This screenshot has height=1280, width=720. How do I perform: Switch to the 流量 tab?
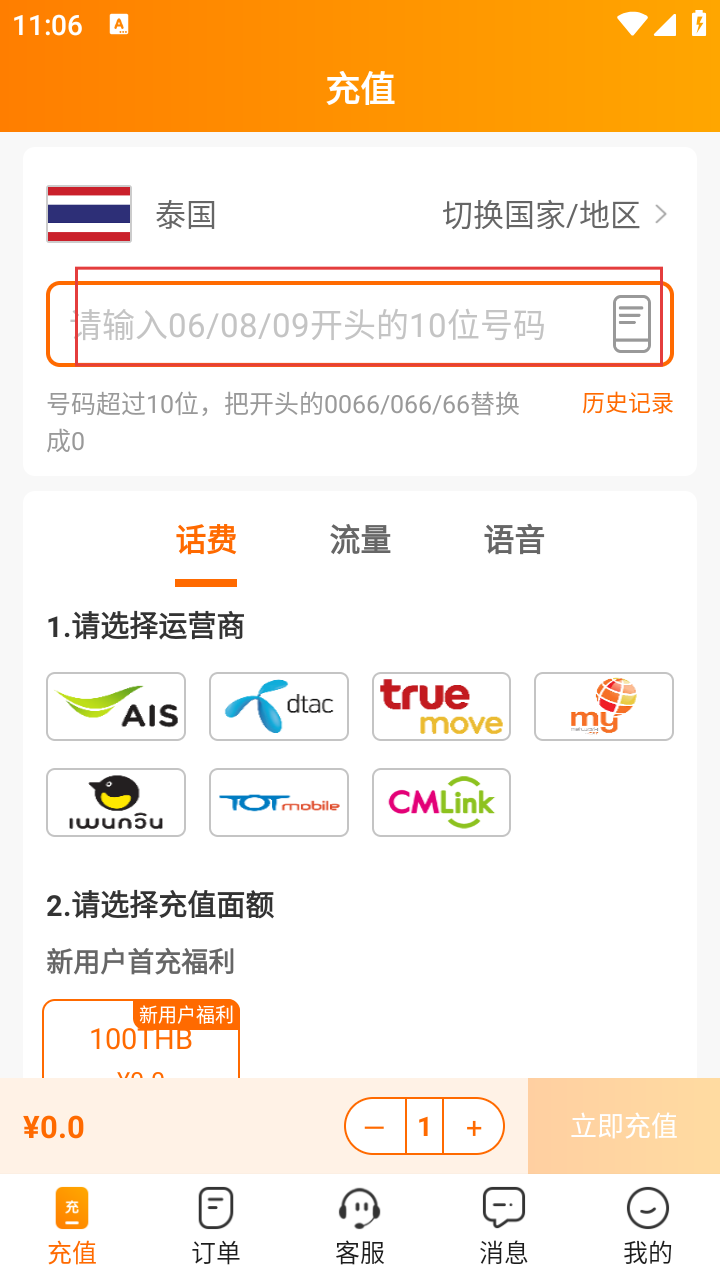[360, 541]
